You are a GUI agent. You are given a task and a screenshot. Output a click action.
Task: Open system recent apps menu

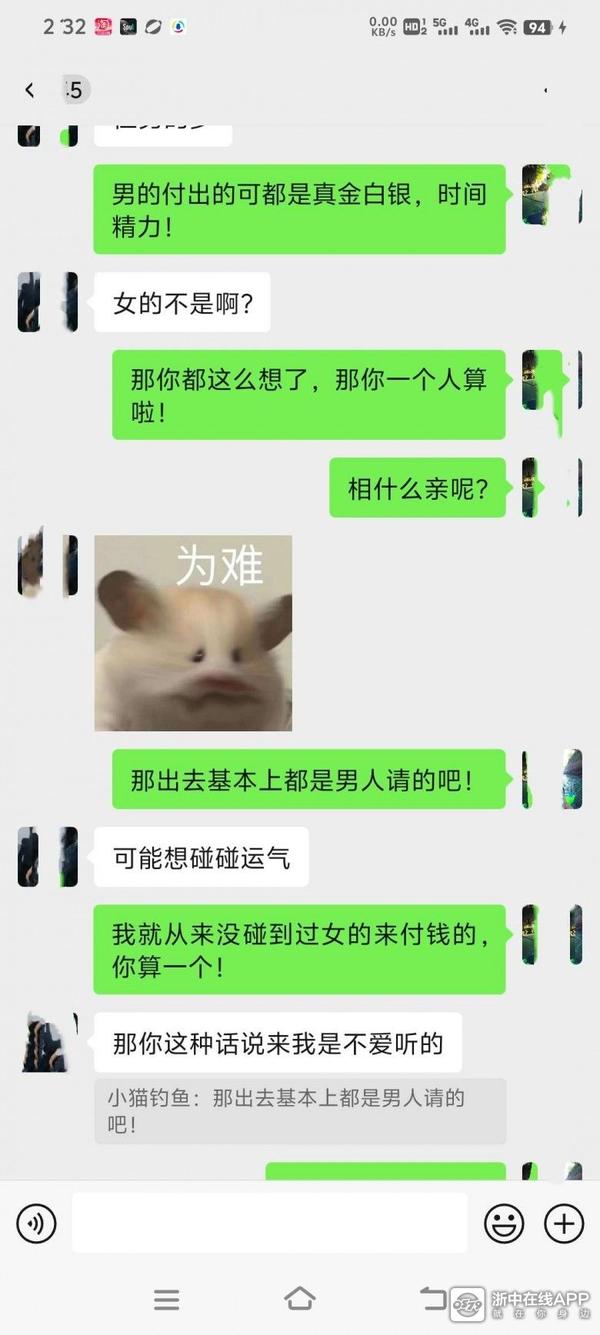coord(167,1299)
